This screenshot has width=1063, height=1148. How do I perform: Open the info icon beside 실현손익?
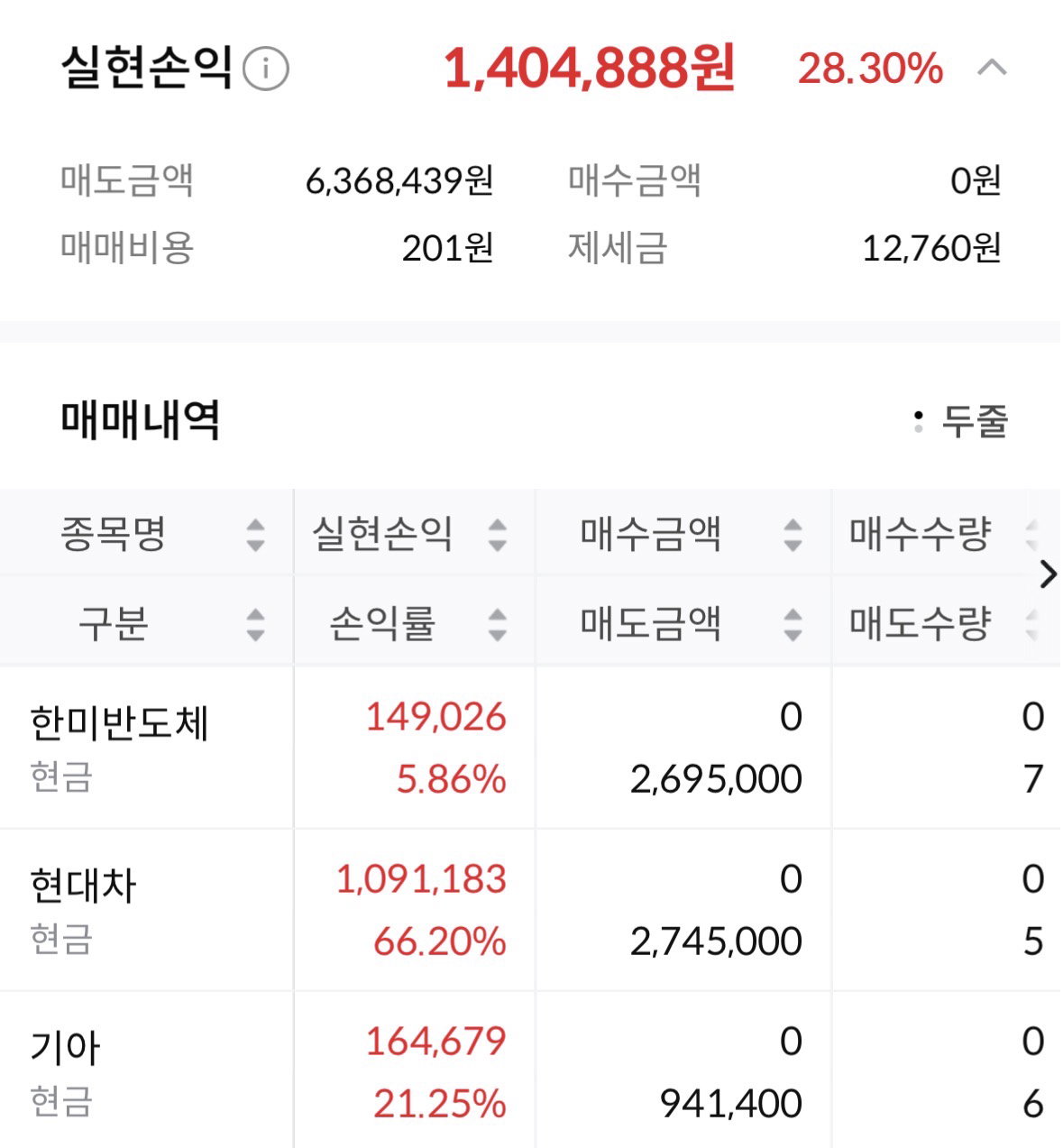(266, 69)
